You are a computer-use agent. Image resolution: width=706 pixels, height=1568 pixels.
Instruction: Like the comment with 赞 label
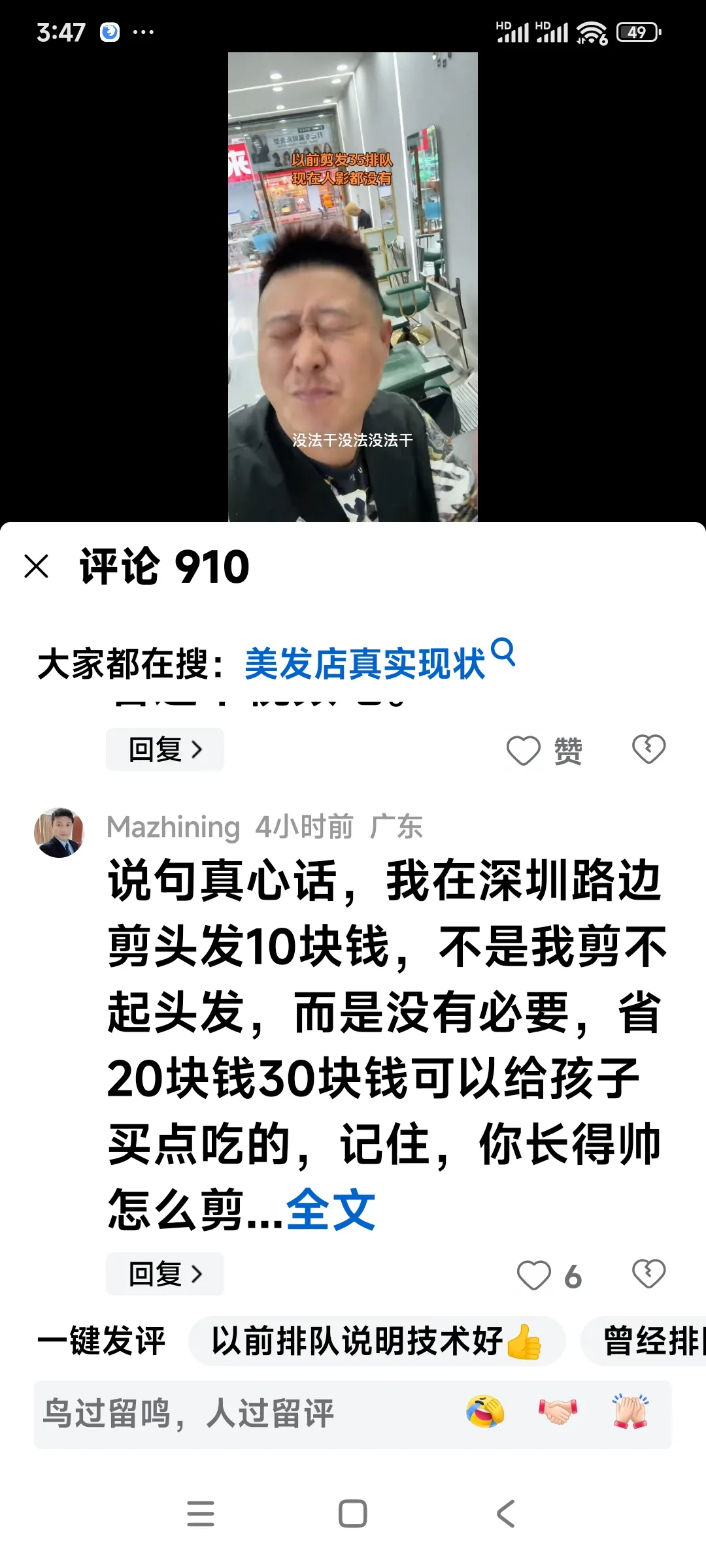pyautogui.click(x=524, y=750)
